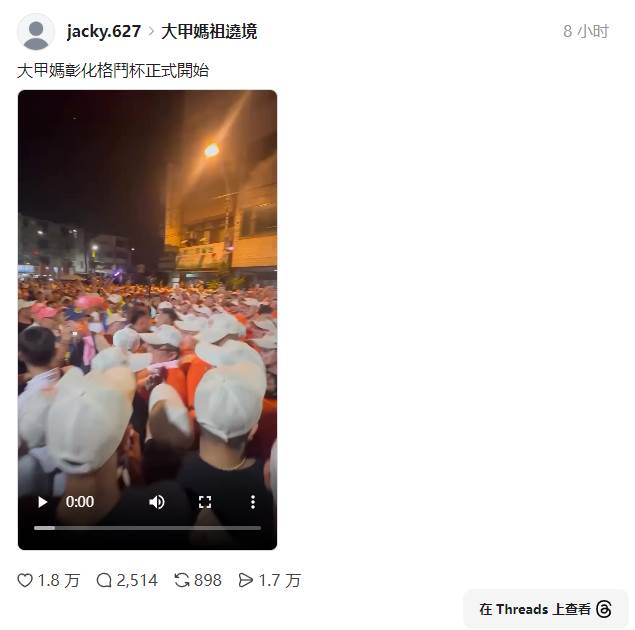The image size is (635, 630).
Task: Like the post by jacky.627
Action: tap(26, 580)
